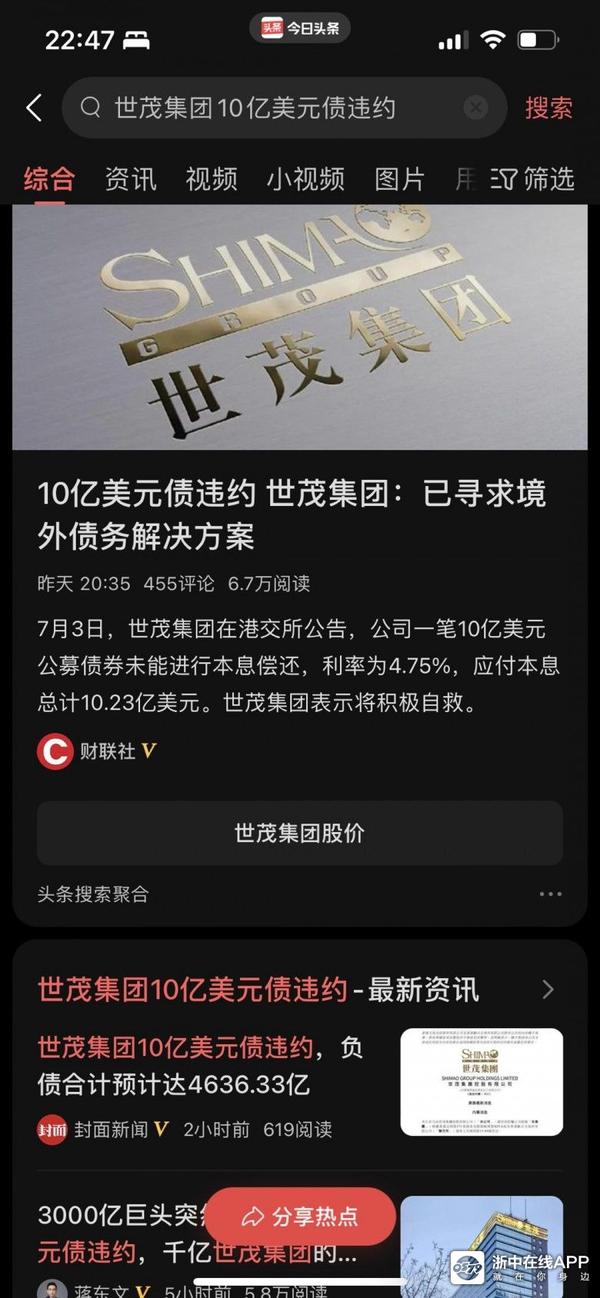
Task: Switch to the 小视频 tab
Action: pos(305,179)
